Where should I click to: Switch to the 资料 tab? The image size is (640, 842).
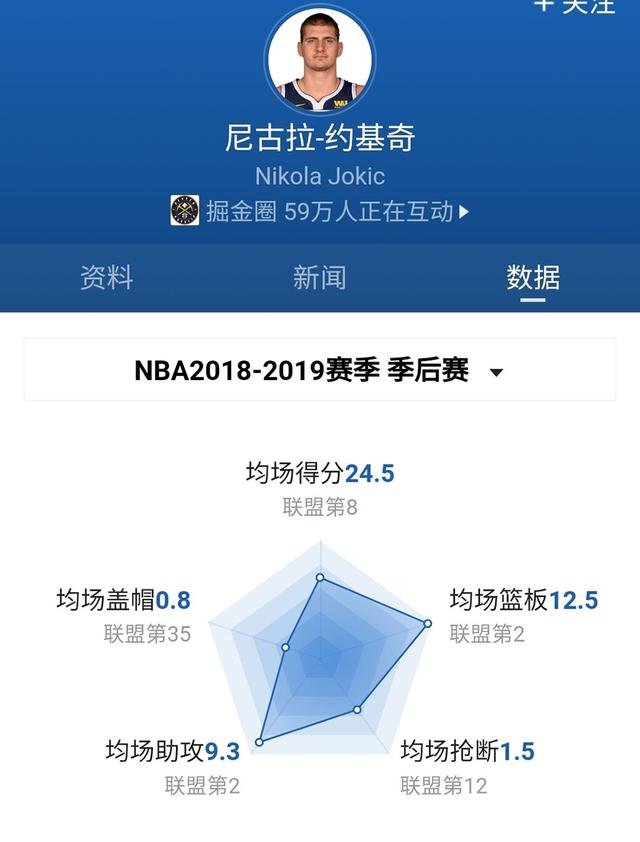pyautogui.click(x=107, y=277)
